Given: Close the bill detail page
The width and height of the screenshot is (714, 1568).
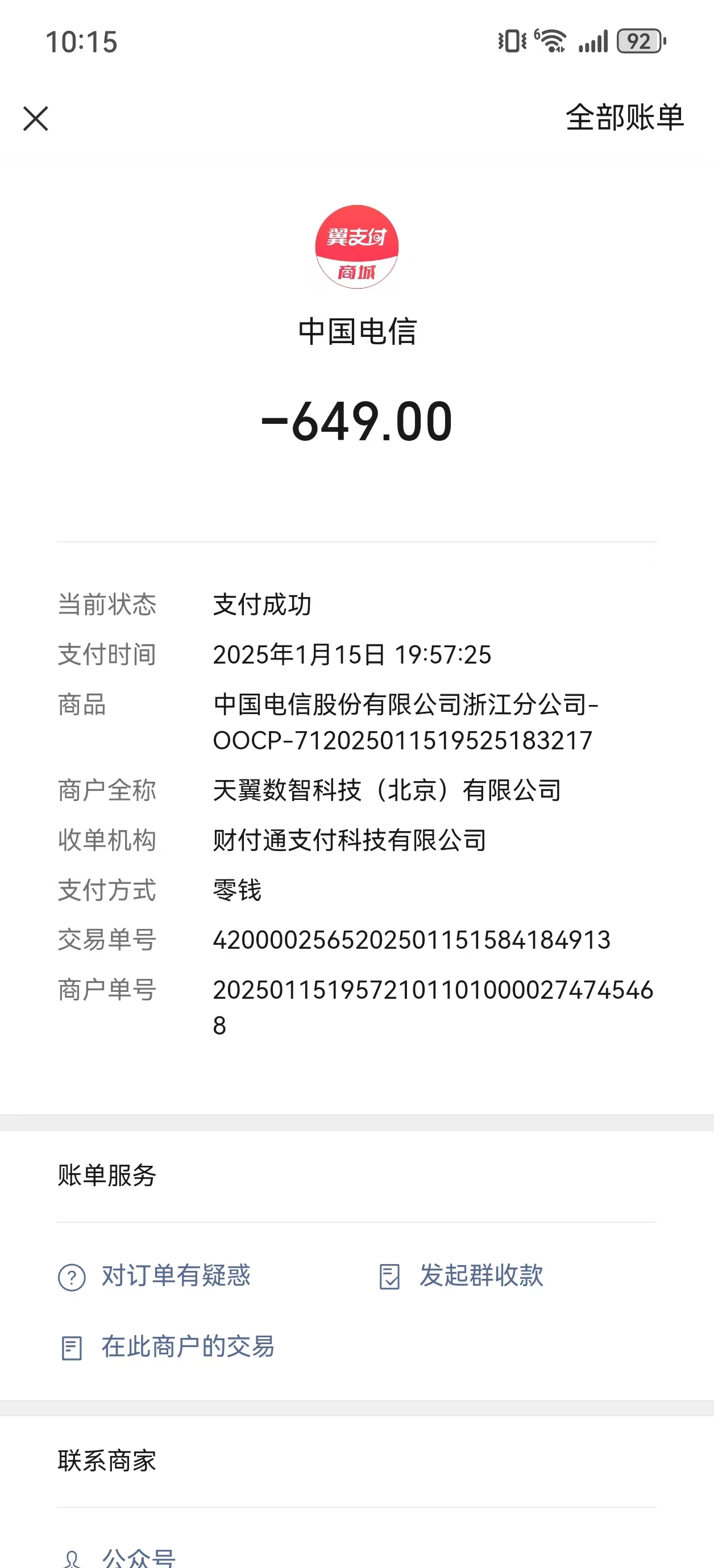Looking at the screenshot, I should point(36,119).
